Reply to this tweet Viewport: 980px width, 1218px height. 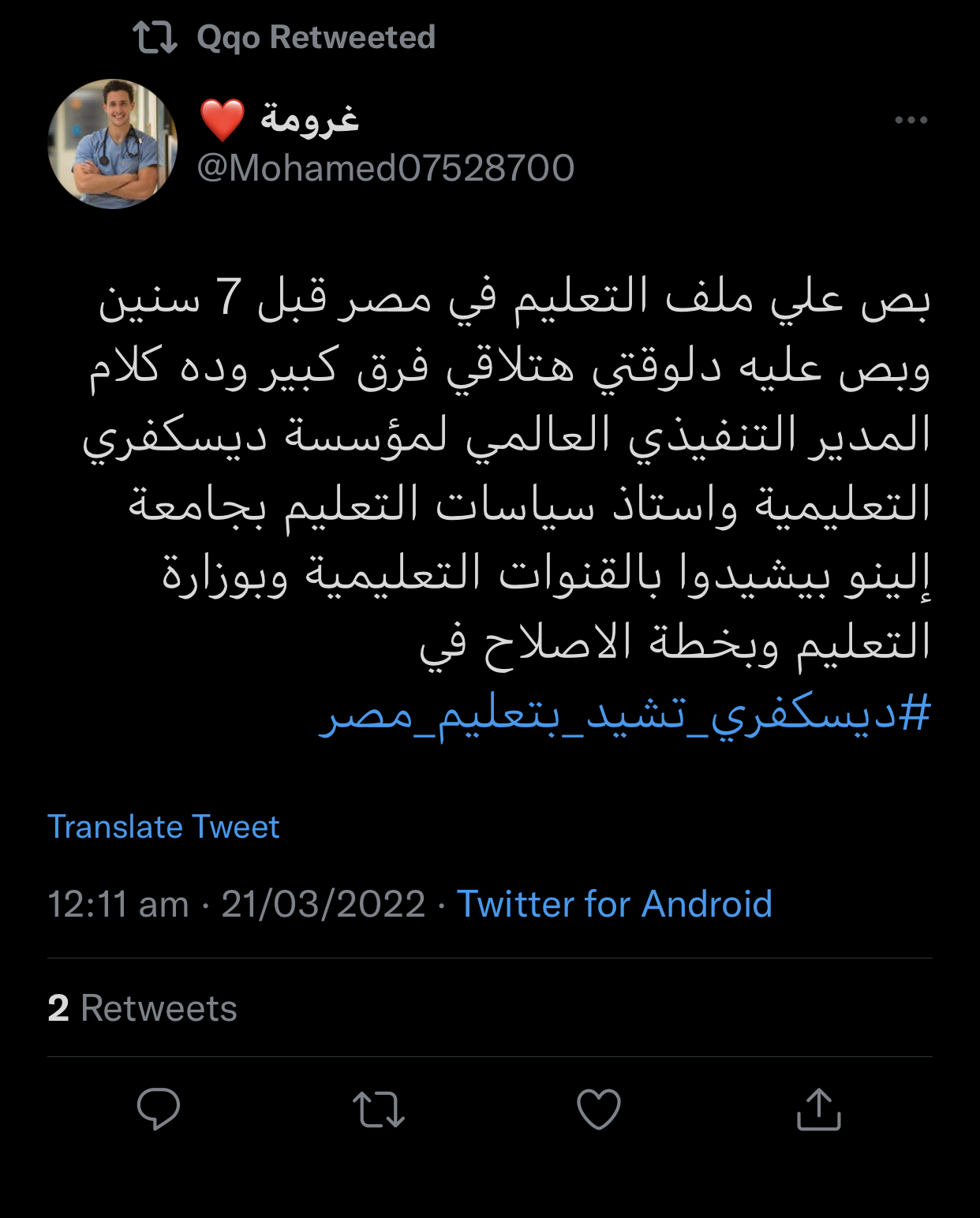pyautogui.click(x=159, y=1108)
